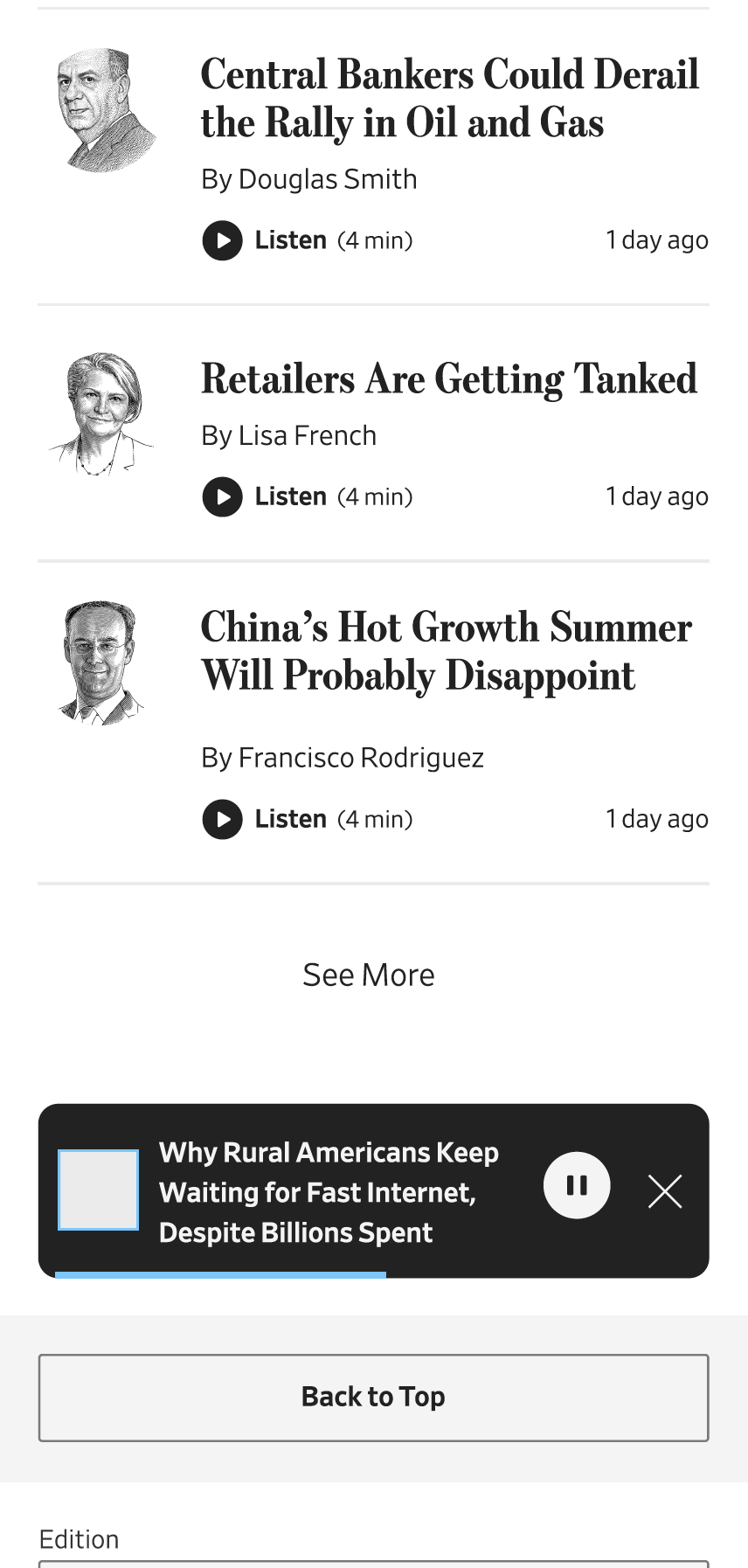The width and height of the screenshot is (748, 1568).
Task: Open article Central Bankers Could Derail the Rally
Action: point(449,98)
